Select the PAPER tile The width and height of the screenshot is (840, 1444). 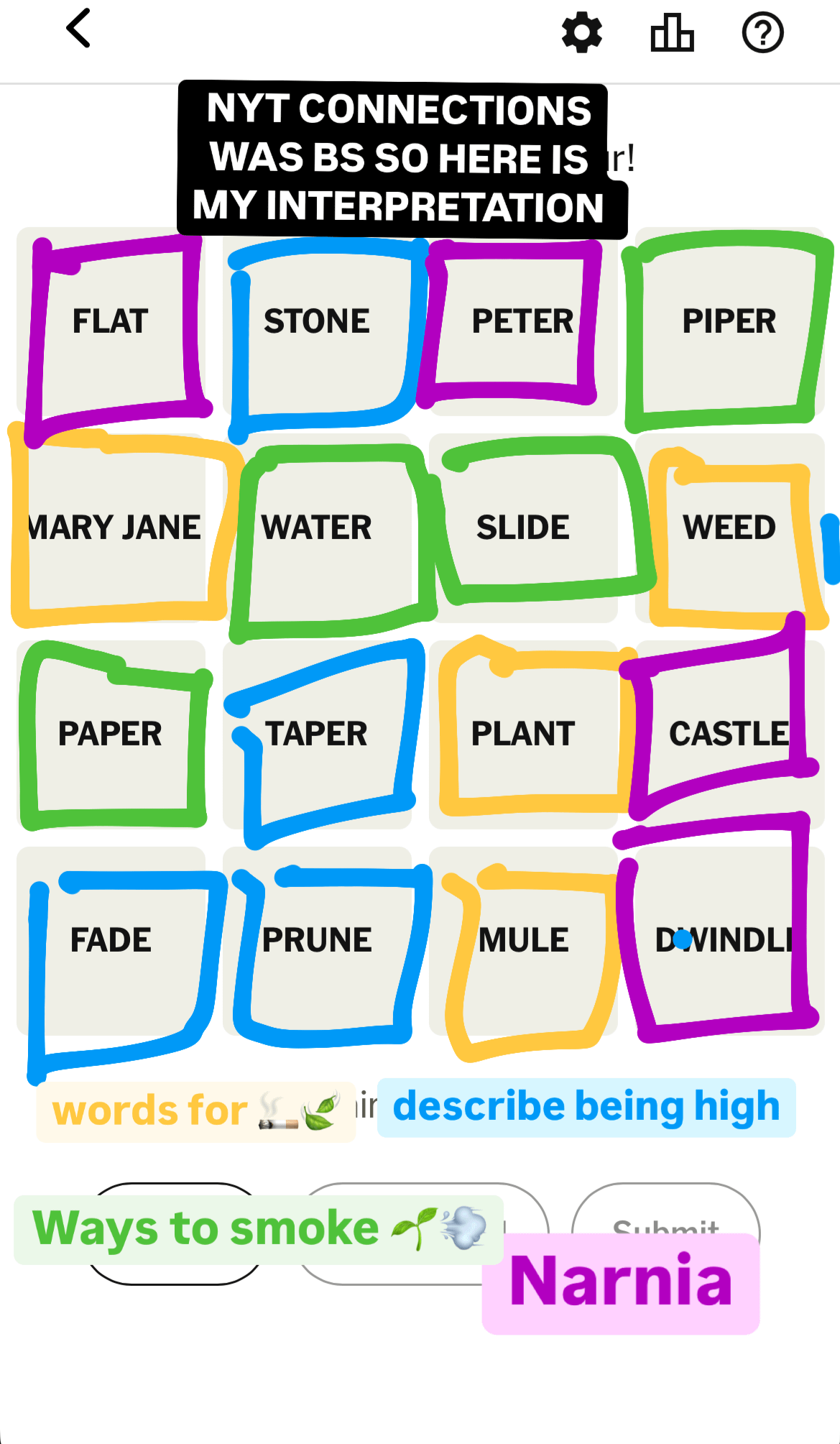point(111,734)
